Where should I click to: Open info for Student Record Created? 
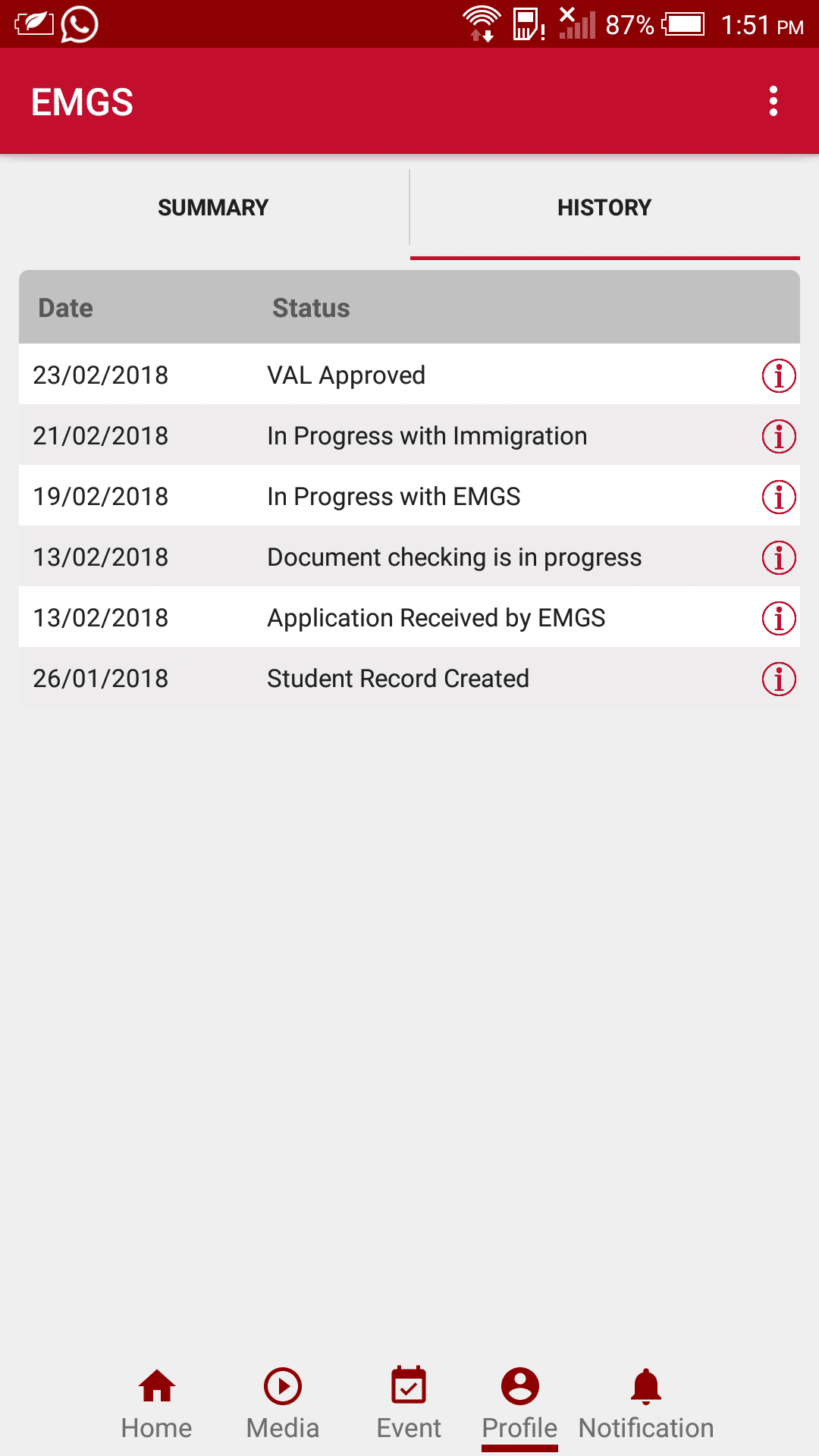pos(778,679)
